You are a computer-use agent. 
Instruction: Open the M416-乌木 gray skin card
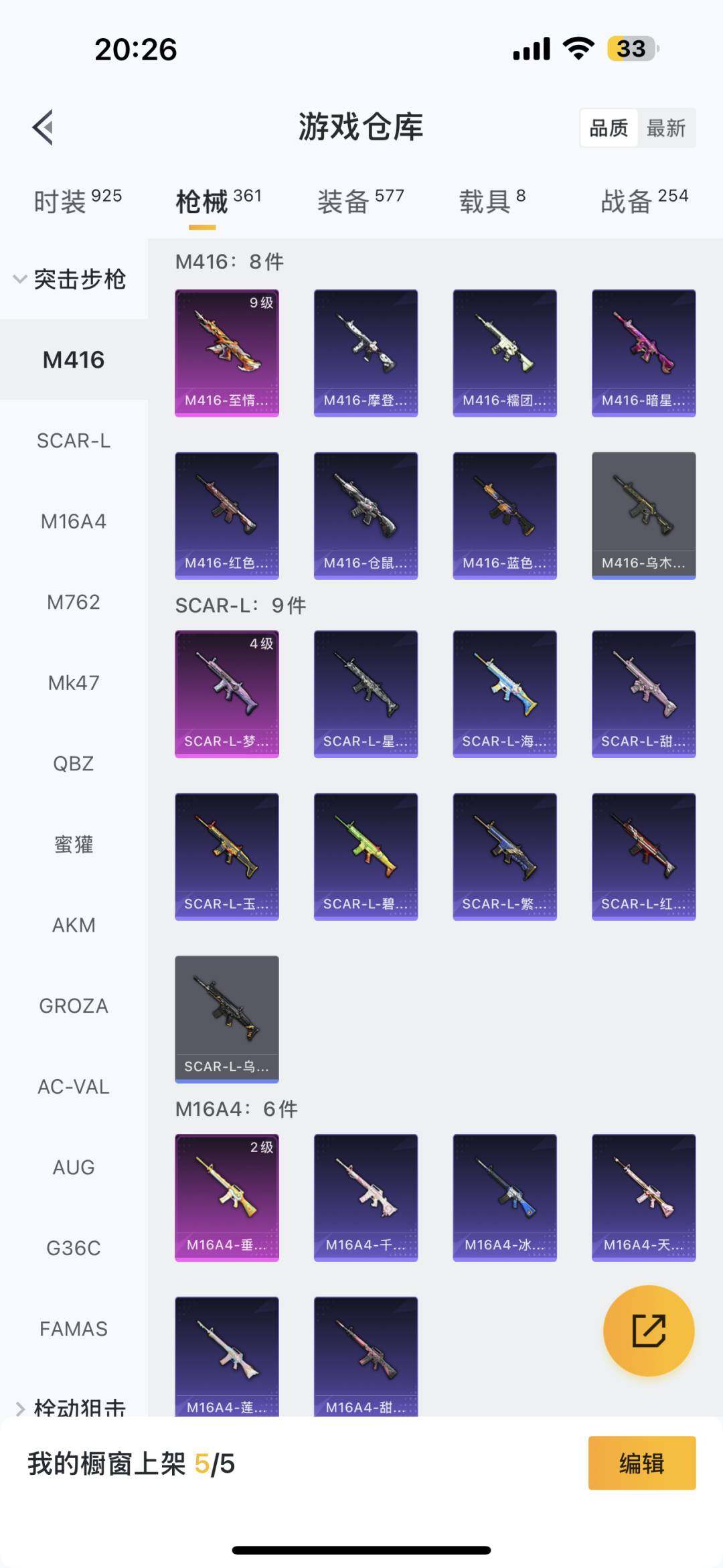click(643, 515)
